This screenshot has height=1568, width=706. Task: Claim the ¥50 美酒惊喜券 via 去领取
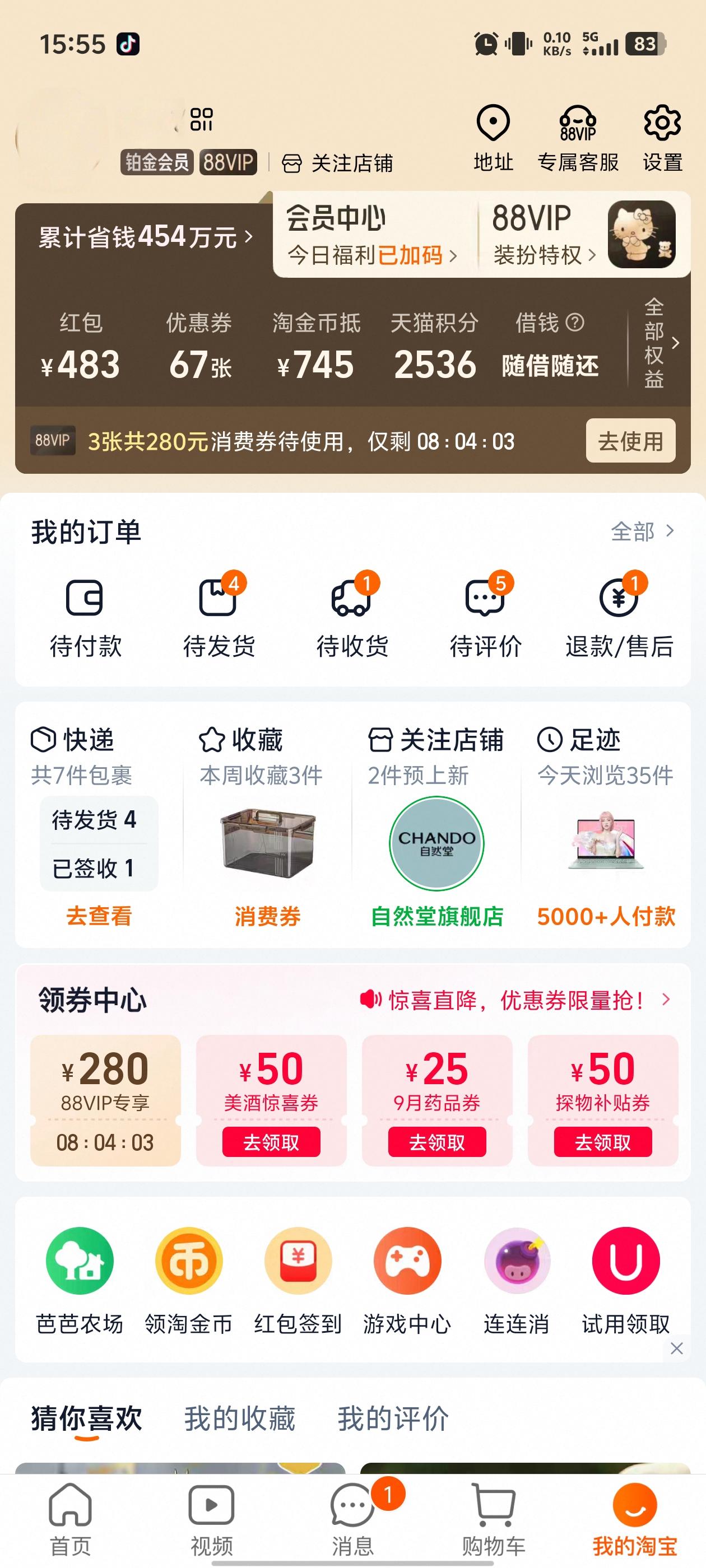273,1142
